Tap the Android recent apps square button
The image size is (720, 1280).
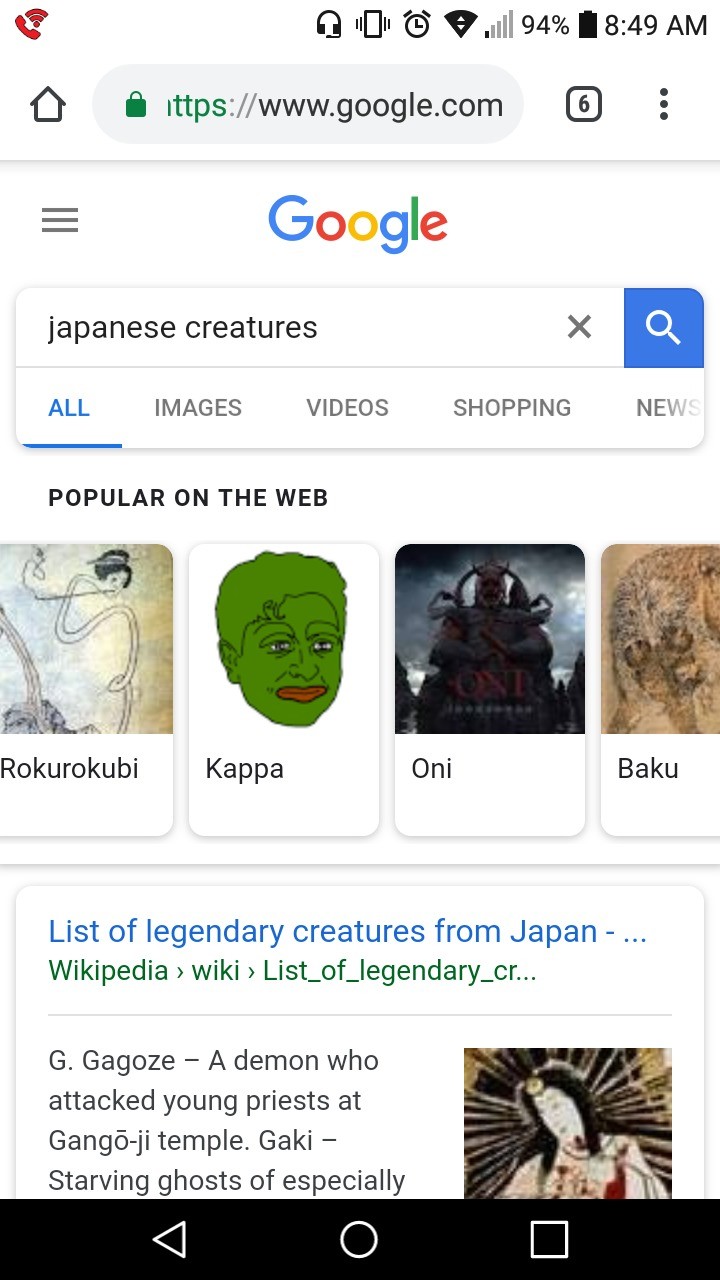coord(548,1239)
